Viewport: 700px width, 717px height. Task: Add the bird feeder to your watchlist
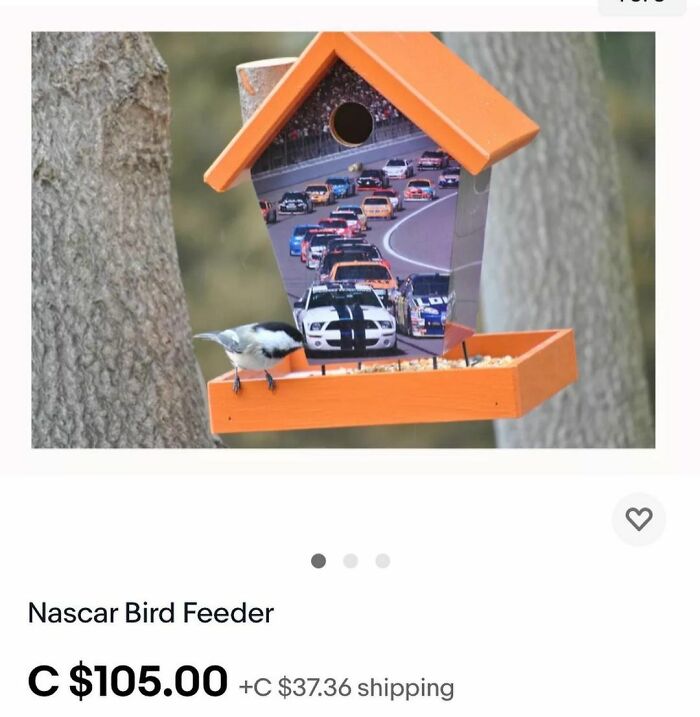tap(638, 519)
